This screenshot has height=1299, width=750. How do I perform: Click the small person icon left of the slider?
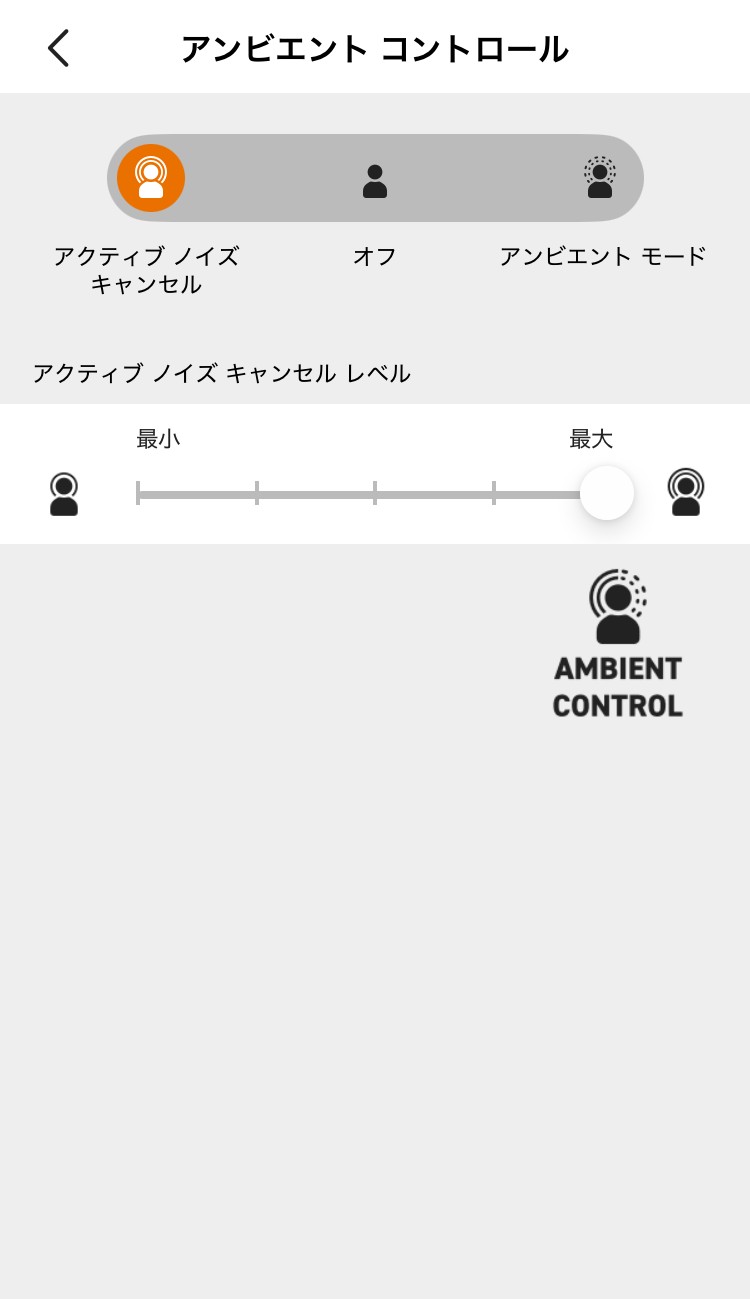[x=64, y=493]
